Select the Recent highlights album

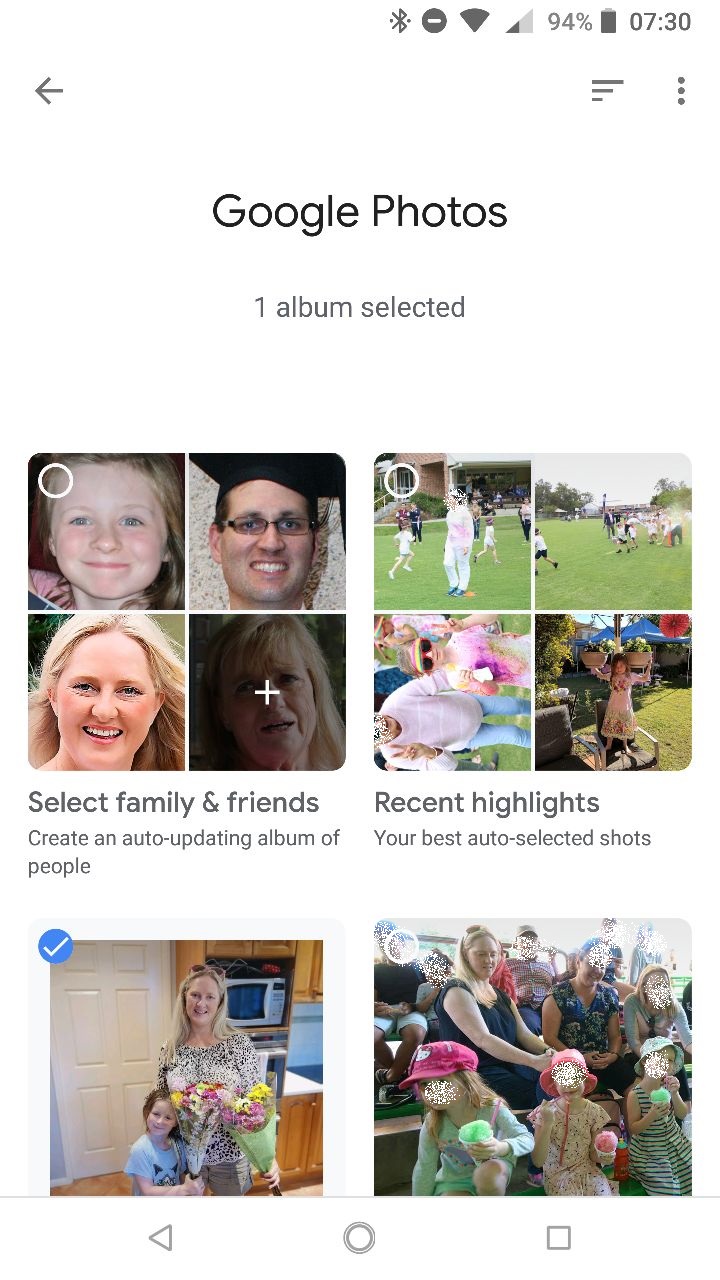click(x=533, y=612)
